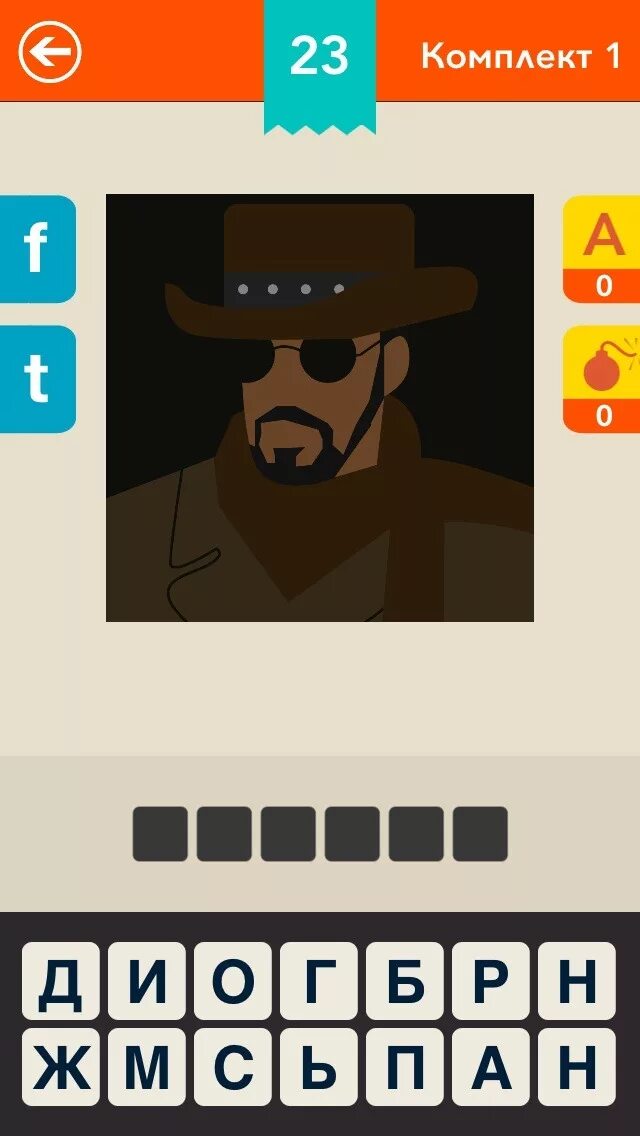
Task: Choose the letter Ж tile
Action: (60, 1067)
